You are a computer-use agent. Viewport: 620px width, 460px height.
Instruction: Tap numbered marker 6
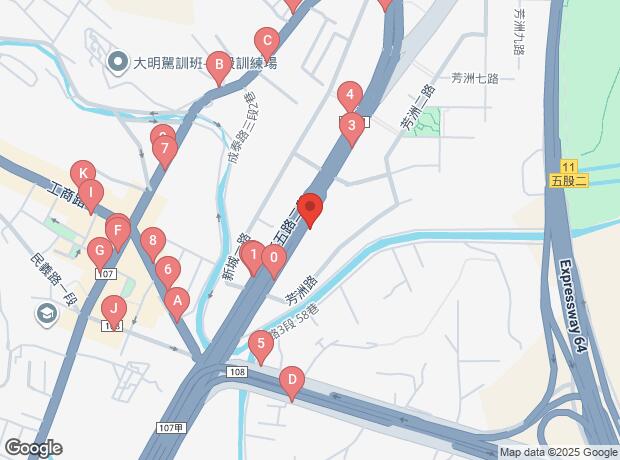coord(167,270)
